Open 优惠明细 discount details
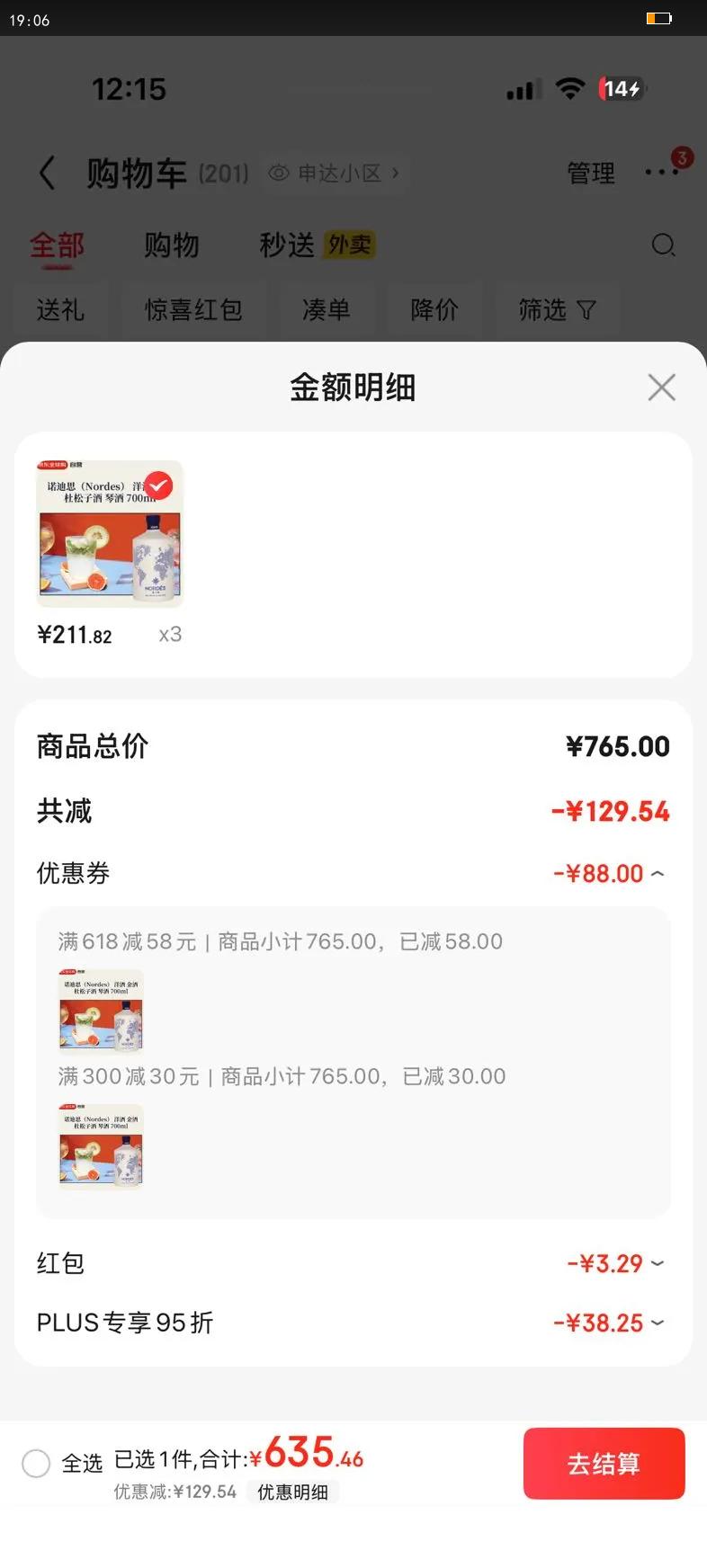 tap(292, 1492)
